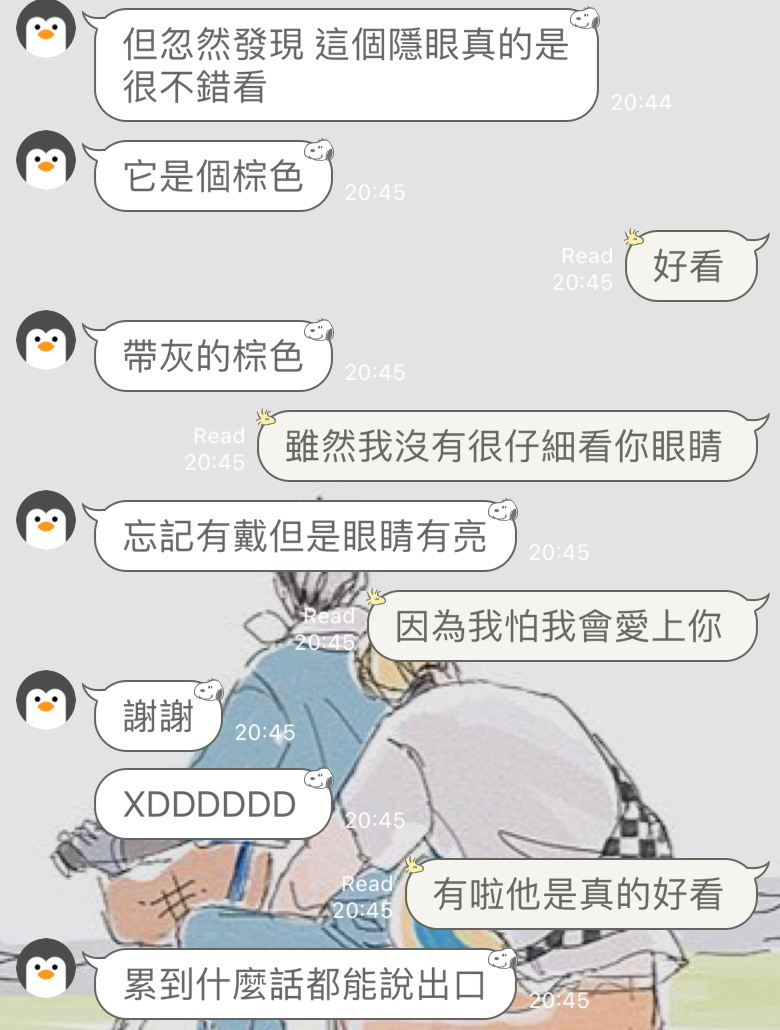Open sender's avatar beside "但忽然發現" message
The height and width of the screenshot is (1030, 780).
click(46, 30)
